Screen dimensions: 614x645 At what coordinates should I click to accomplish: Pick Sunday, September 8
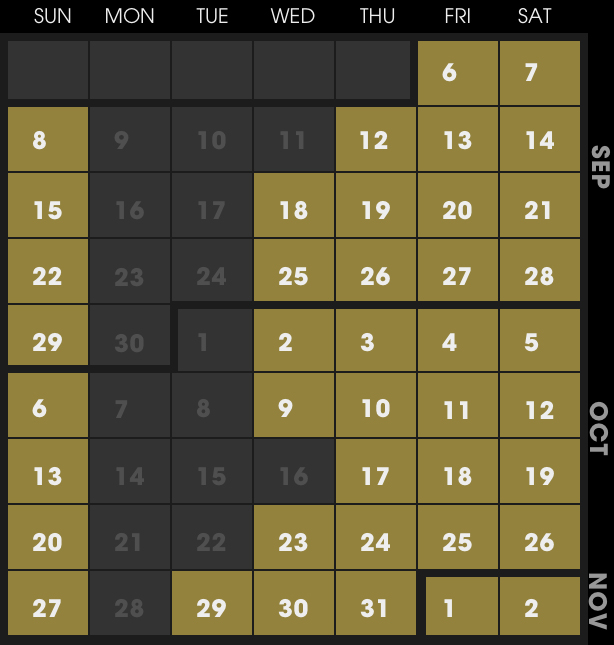(47, 140)
